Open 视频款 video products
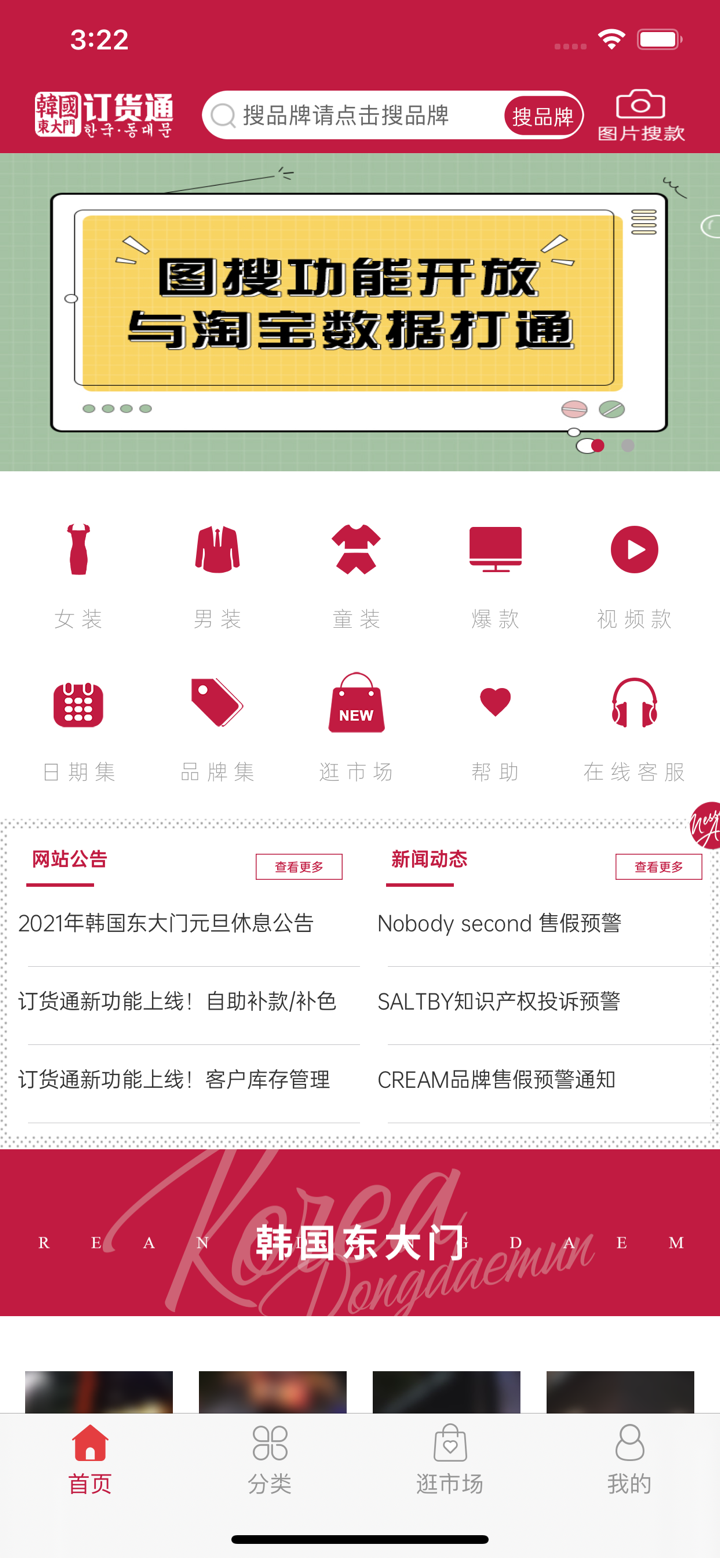Screen dimensions: 720x1558 [633, 570]
